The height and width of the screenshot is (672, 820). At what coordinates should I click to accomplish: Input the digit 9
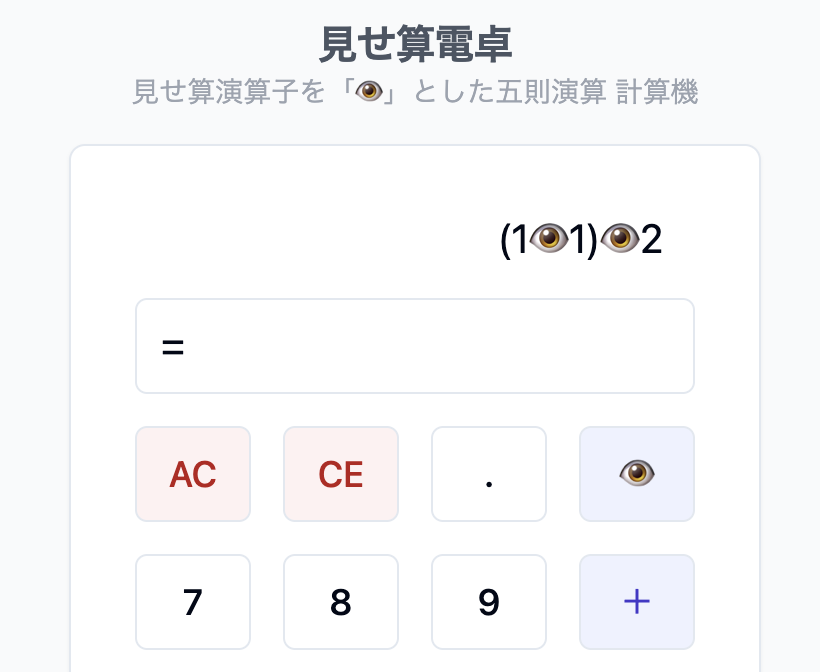[489, 602]
